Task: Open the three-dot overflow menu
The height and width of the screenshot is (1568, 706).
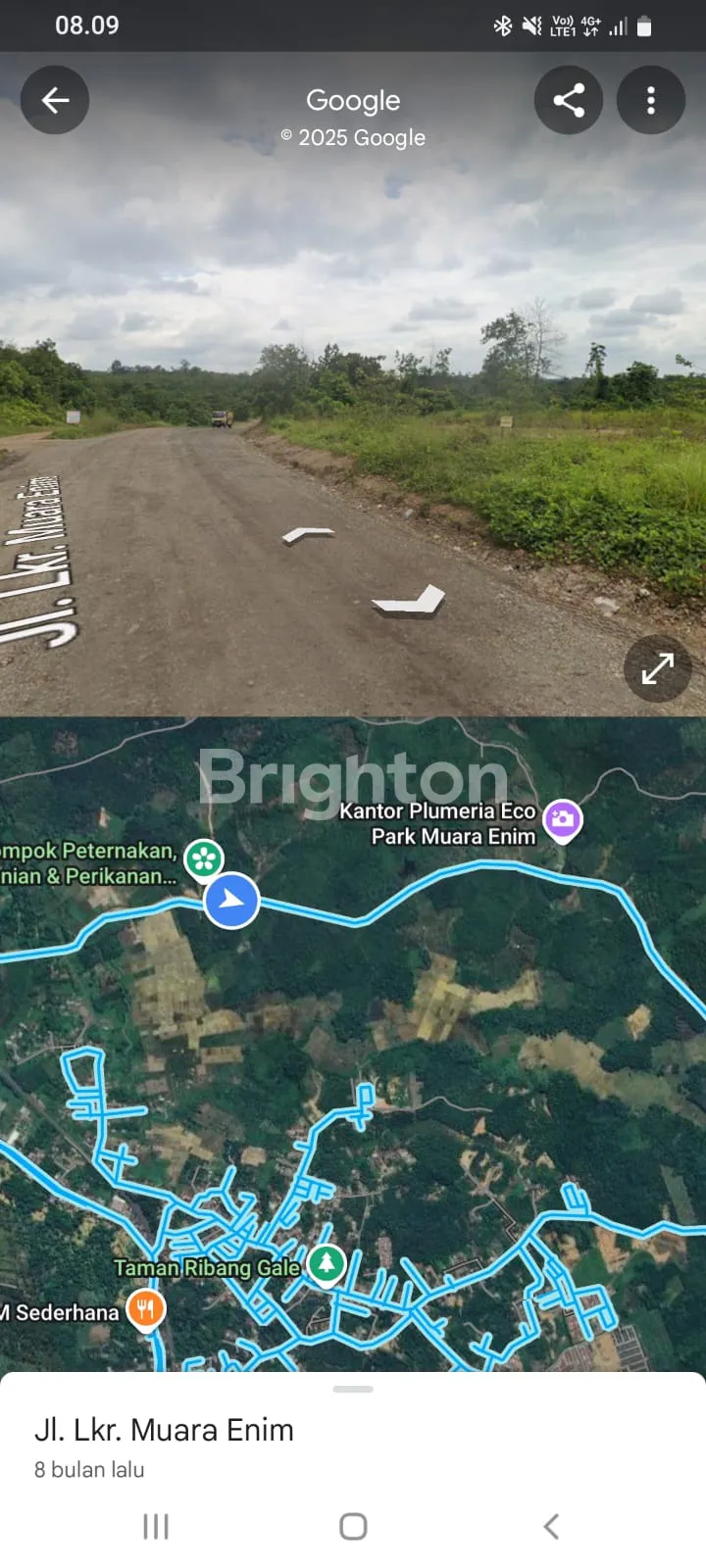Action: 650,100
